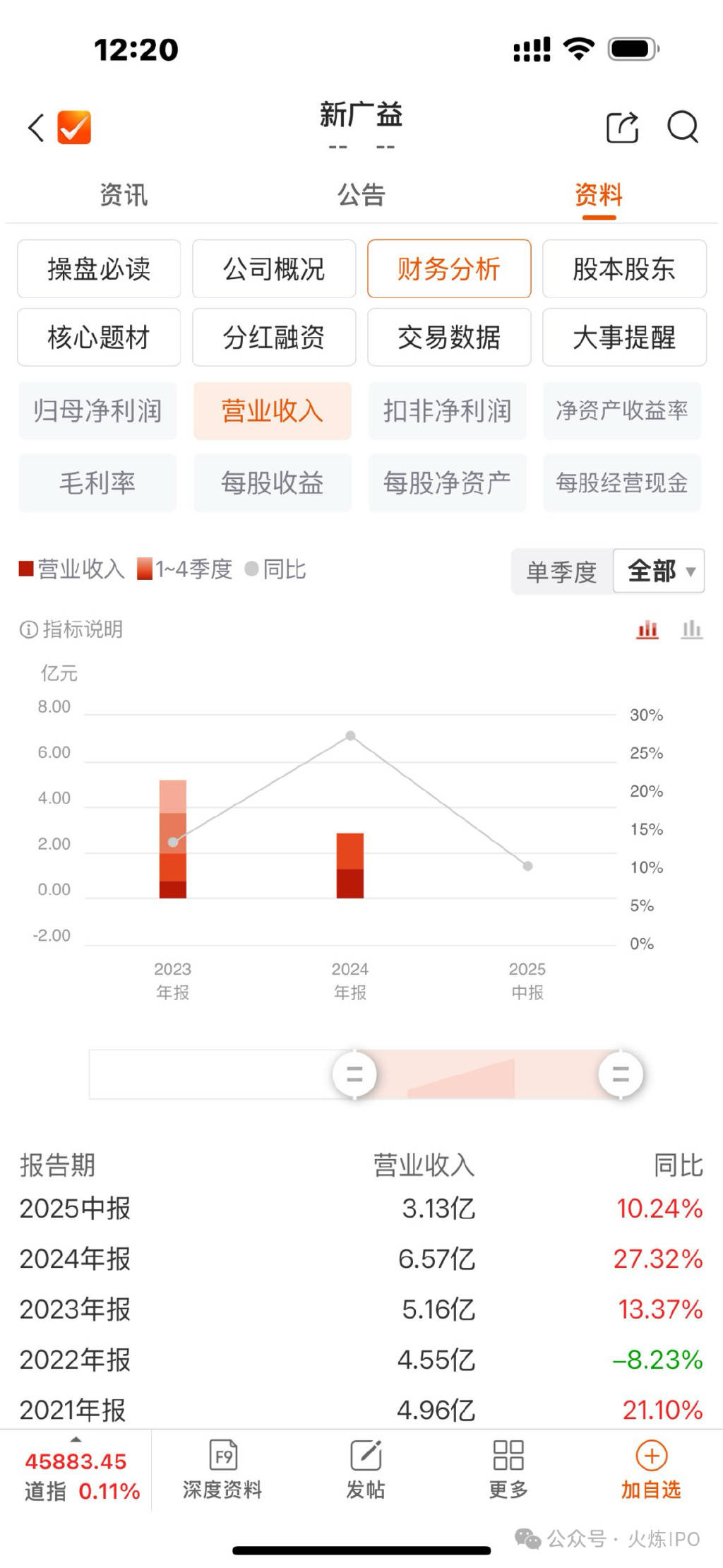Show the 扣非净利润 indicator

[447, 411]
